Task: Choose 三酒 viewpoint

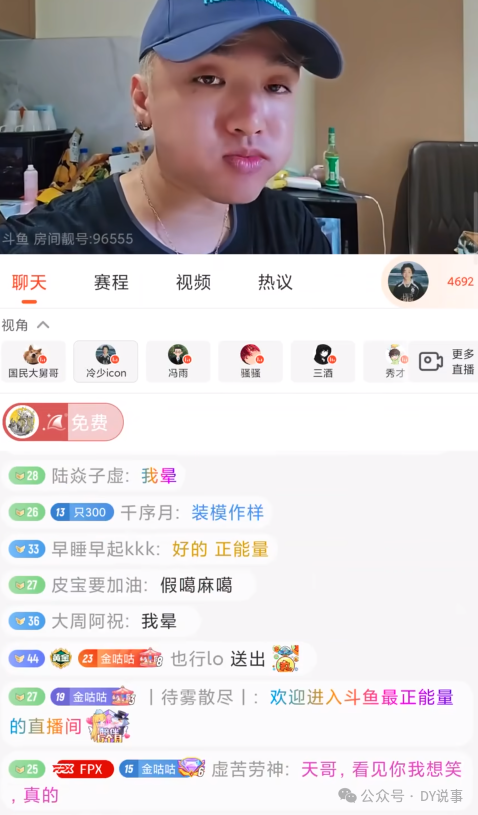Action: [323, 361]
